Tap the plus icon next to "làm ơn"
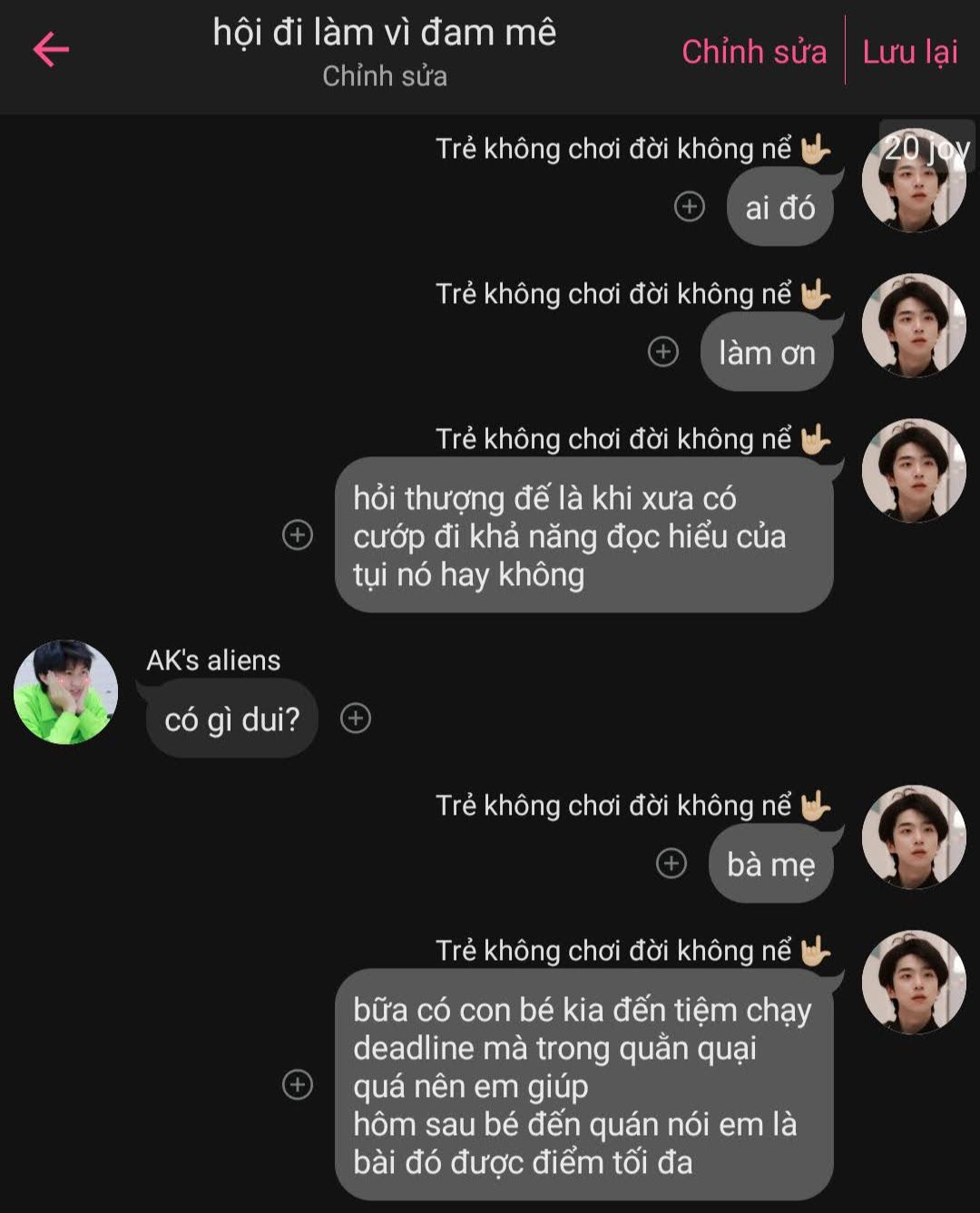The image size is (980, 1213). [x=663, y=352]
